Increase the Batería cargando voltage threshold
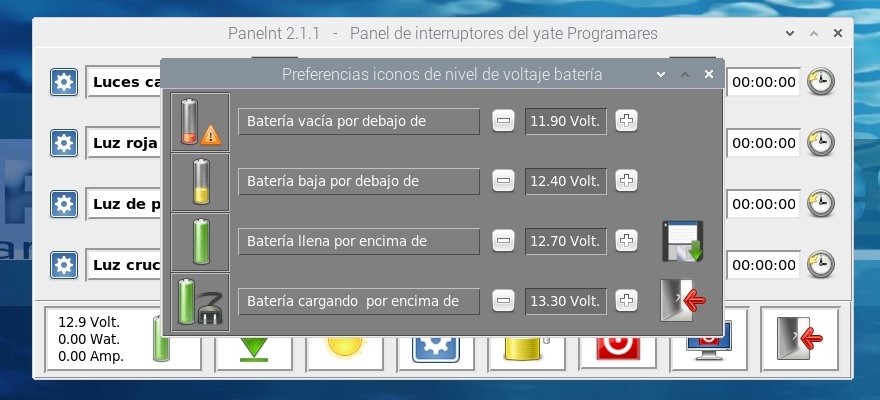 (x=627, y=300)
